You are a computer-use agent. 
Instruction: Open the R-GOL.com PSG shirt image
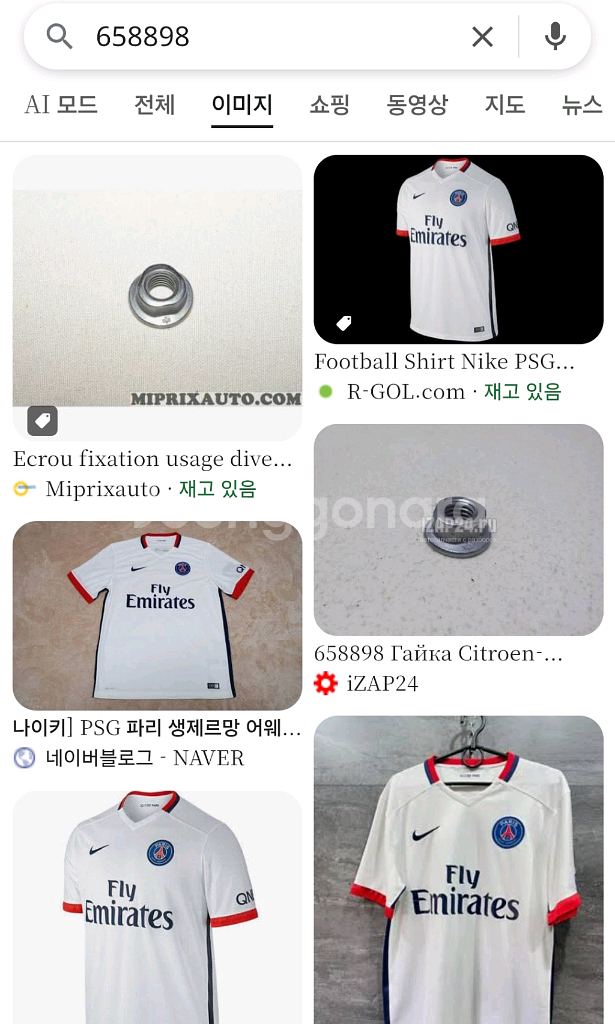point(458,249)
